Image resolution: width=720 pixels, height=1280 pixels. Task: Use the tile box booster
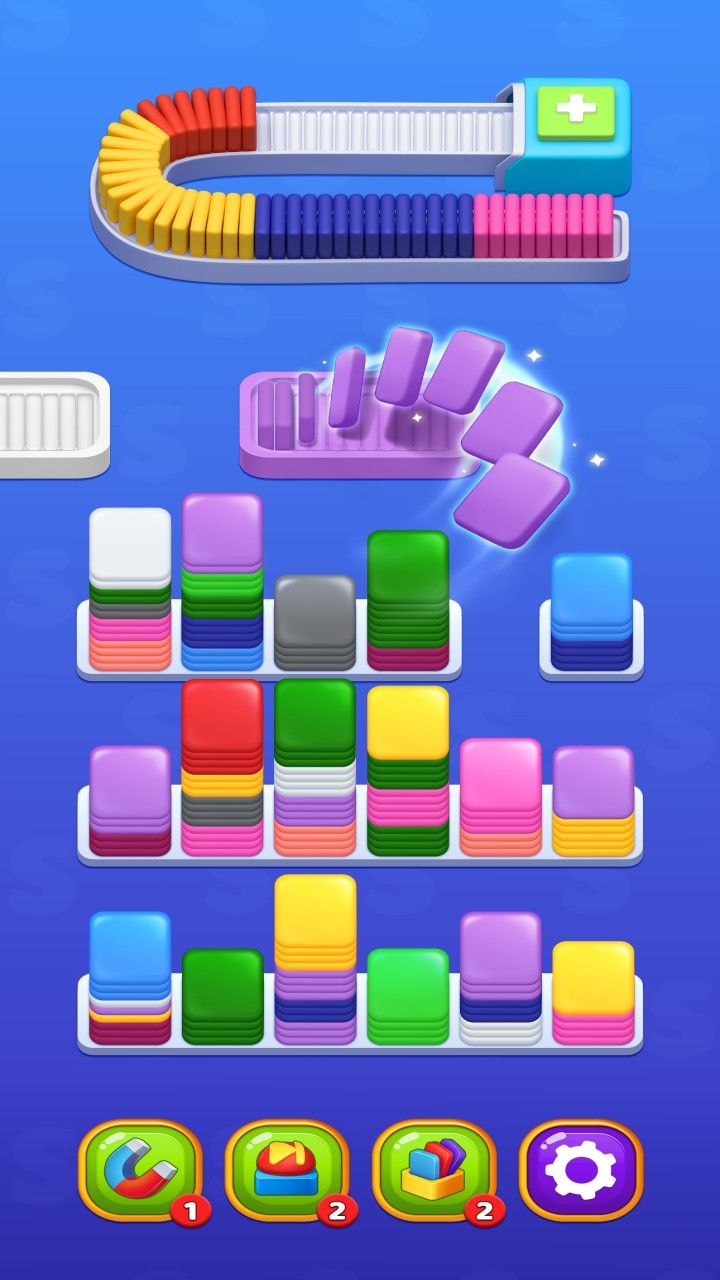434,1170
